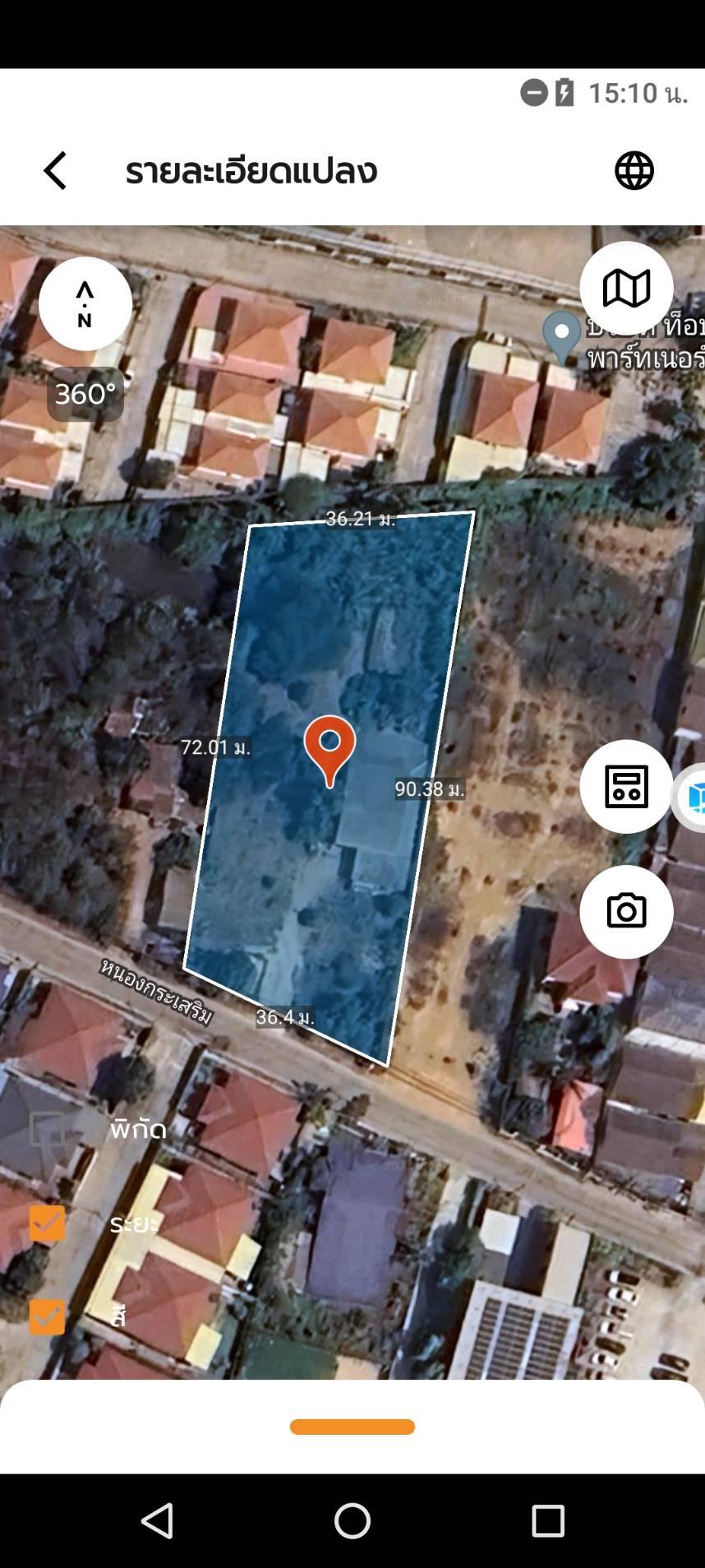Open the 360° view
The image size is (705, 1568).
[x=85, y=394]
